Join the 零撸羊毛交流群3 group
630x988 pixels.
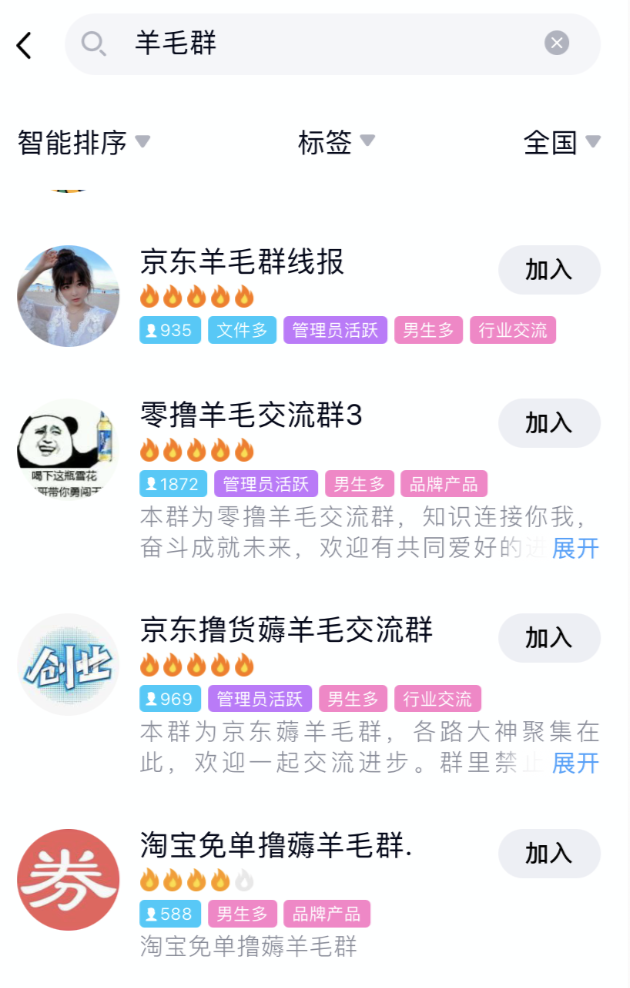549,424
